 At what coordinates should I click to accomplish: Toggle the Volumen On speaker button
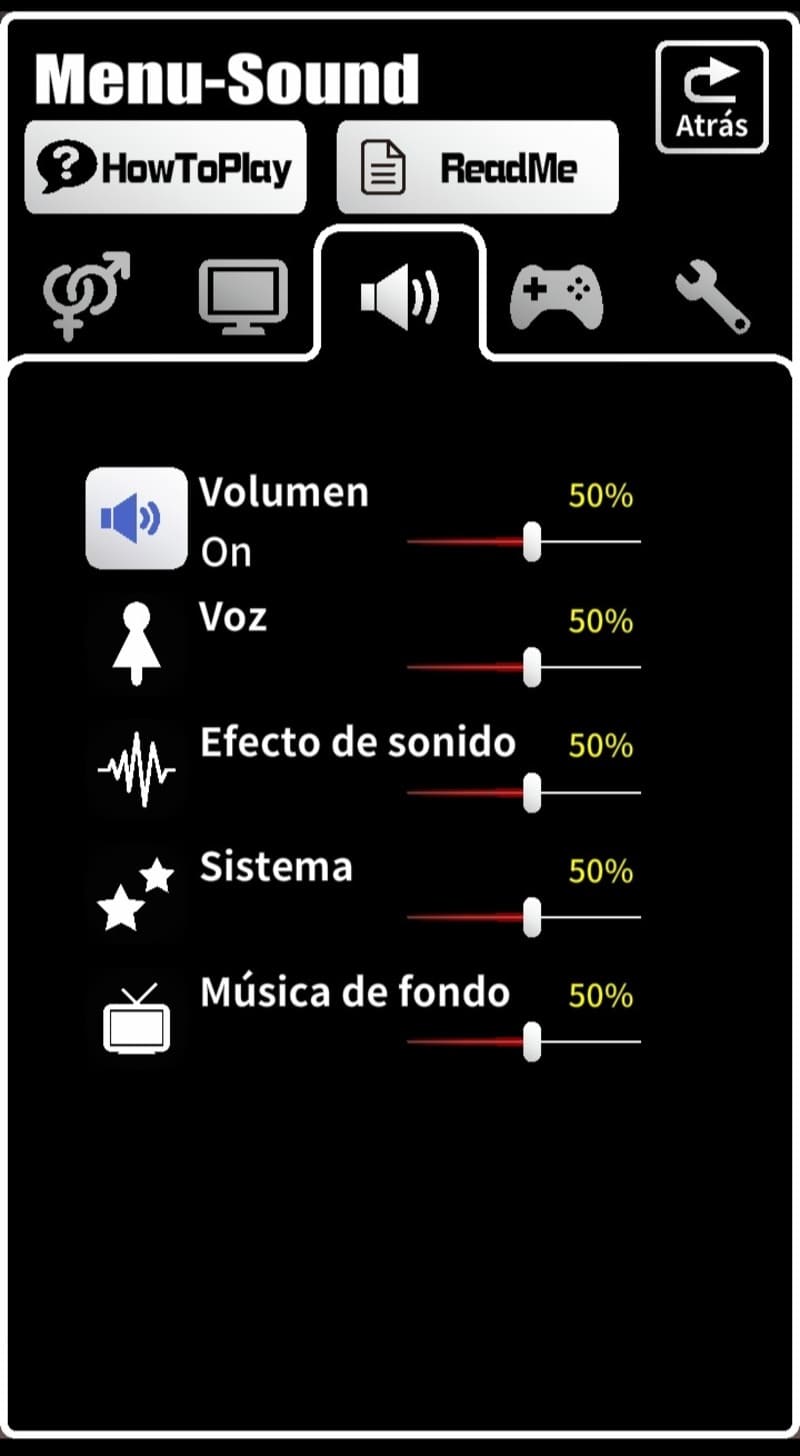(x=136, y=518)
